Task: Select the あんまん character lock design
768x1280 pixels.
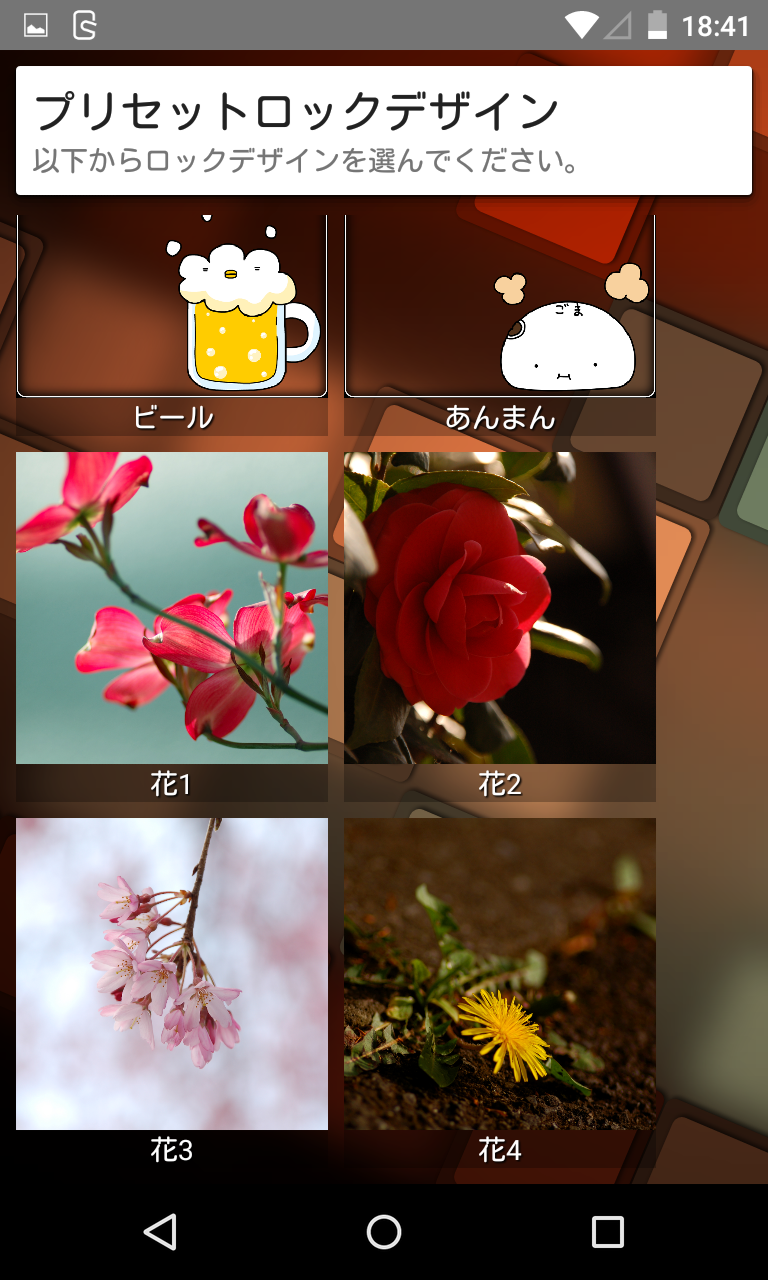Action: coord(500,300)
